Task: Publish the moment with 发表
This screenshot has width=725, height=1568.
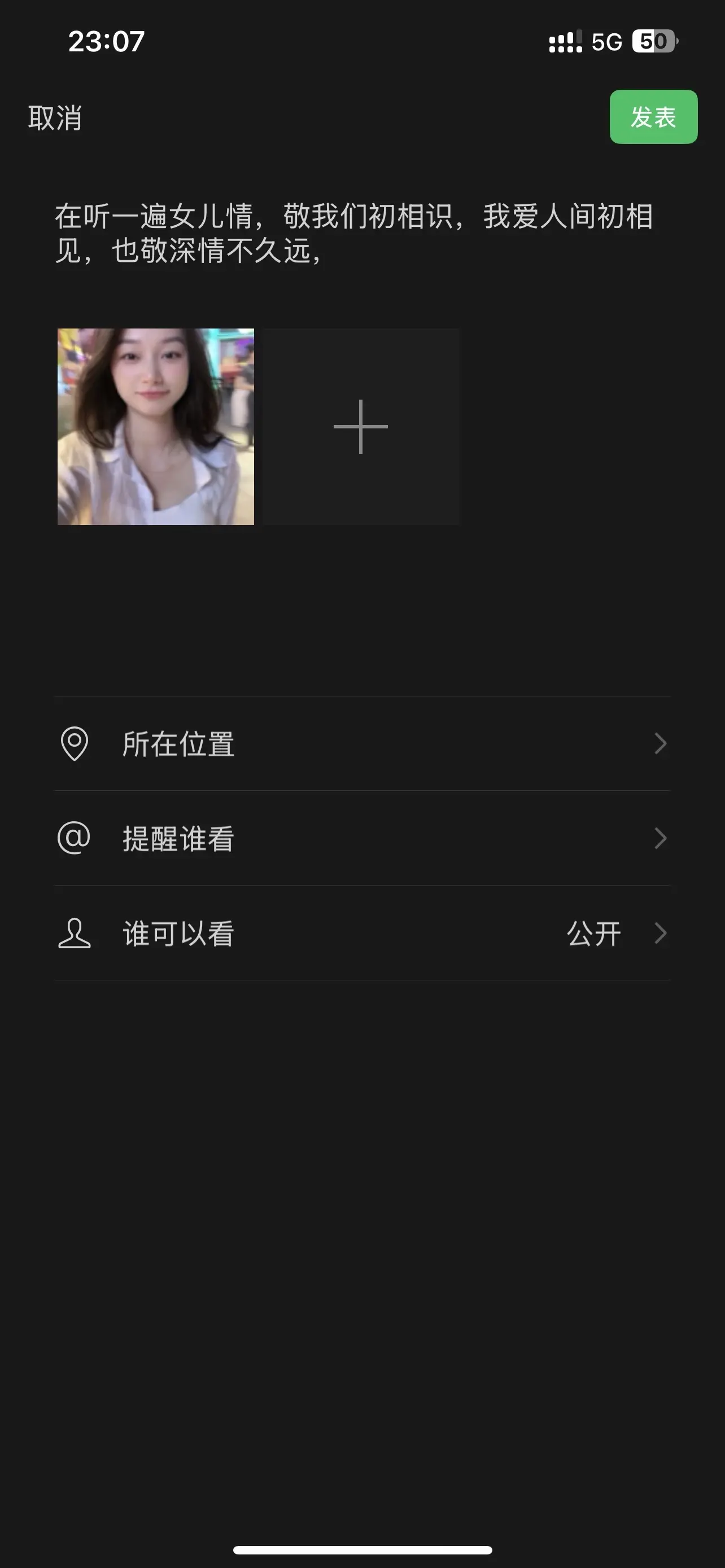Action: 653,117
